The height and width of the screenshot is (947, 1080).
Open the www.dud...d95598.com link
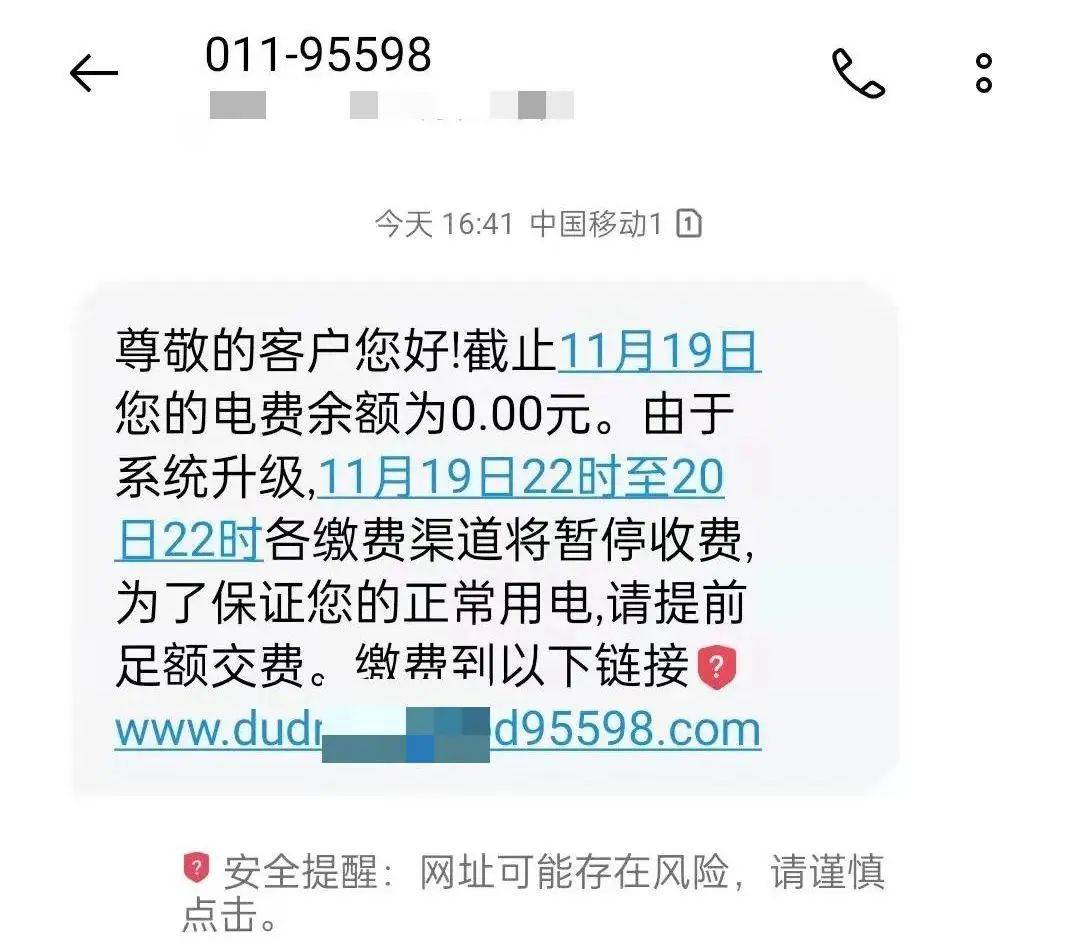tap(438, 730)
